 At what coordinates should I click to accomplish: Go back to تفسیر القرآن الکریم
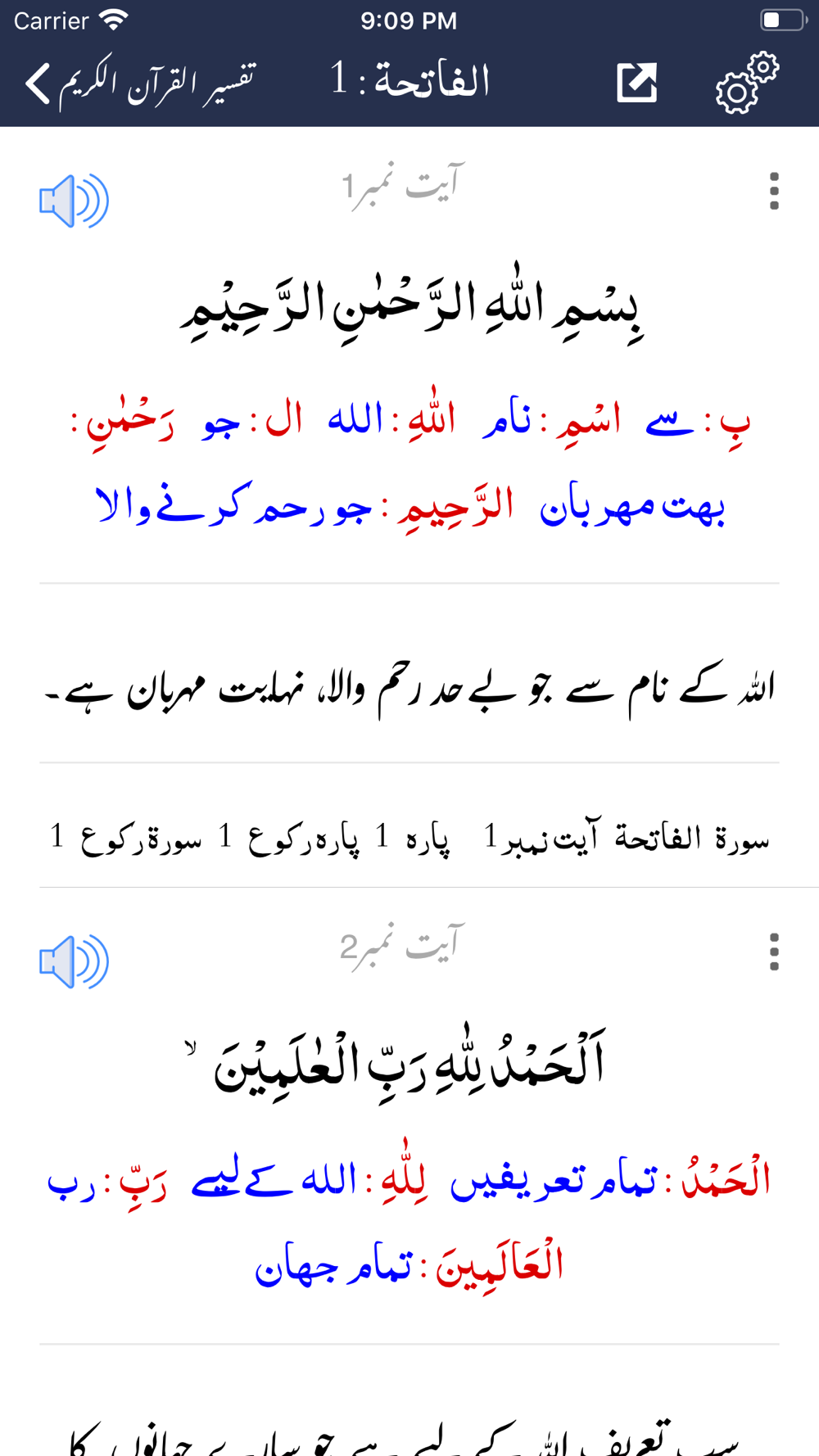139,83
